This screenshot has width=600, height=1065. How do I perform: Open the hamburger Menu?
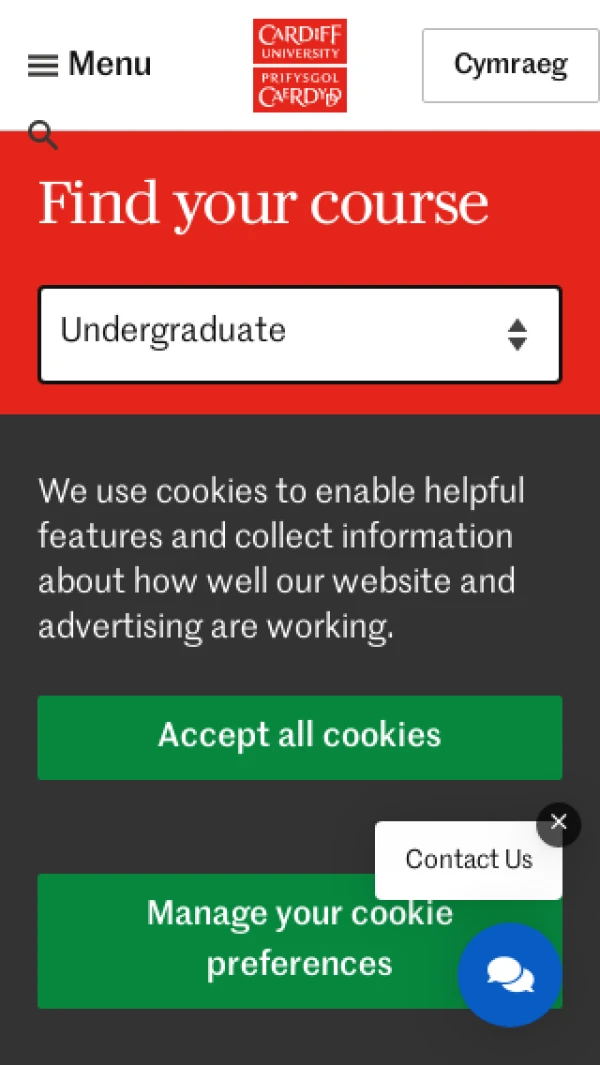click(89, 65)
